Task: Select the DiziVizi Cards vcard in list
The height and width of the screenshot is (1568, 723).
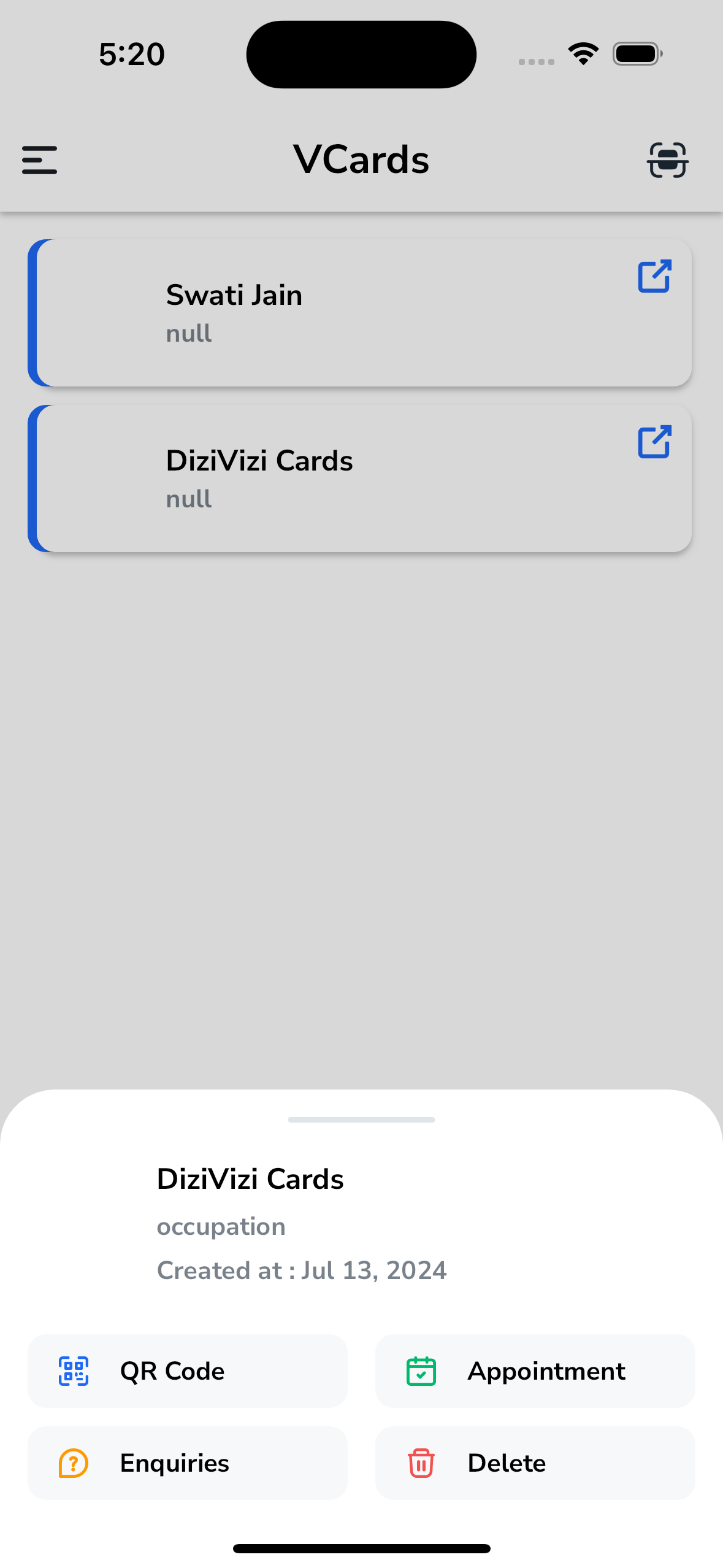Action: [360, 478]
